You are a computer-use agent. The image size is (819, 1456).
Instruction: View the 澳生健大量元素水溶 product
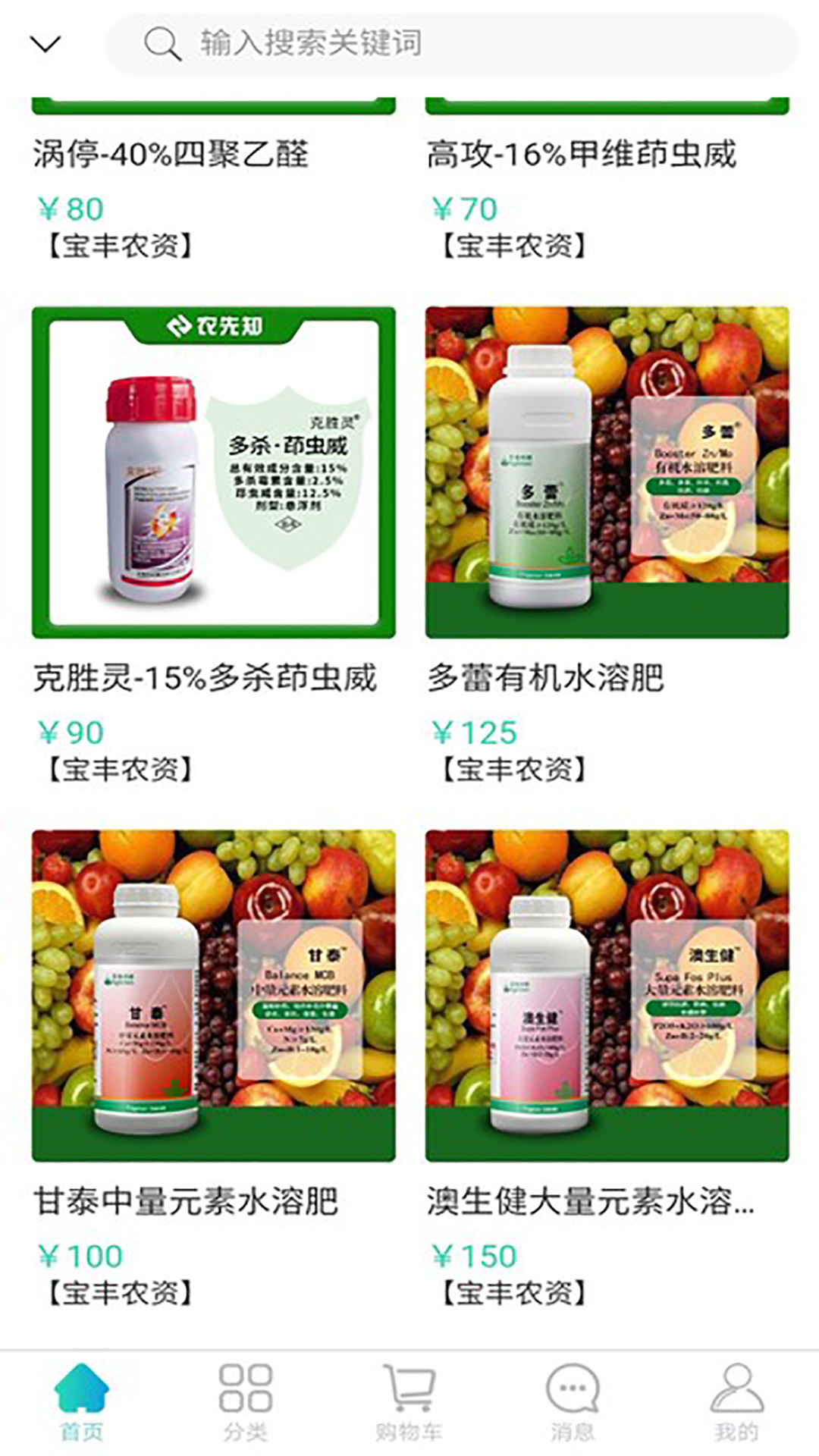pyautogui.click(x=607, y=996)
